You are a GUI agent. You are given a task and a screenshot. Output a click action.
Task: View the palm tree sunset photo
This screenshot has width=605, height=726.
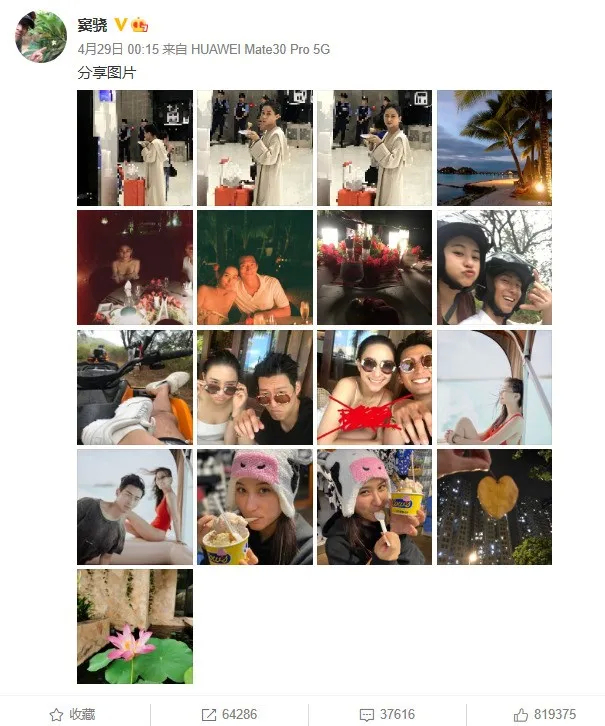coord(494,148)
